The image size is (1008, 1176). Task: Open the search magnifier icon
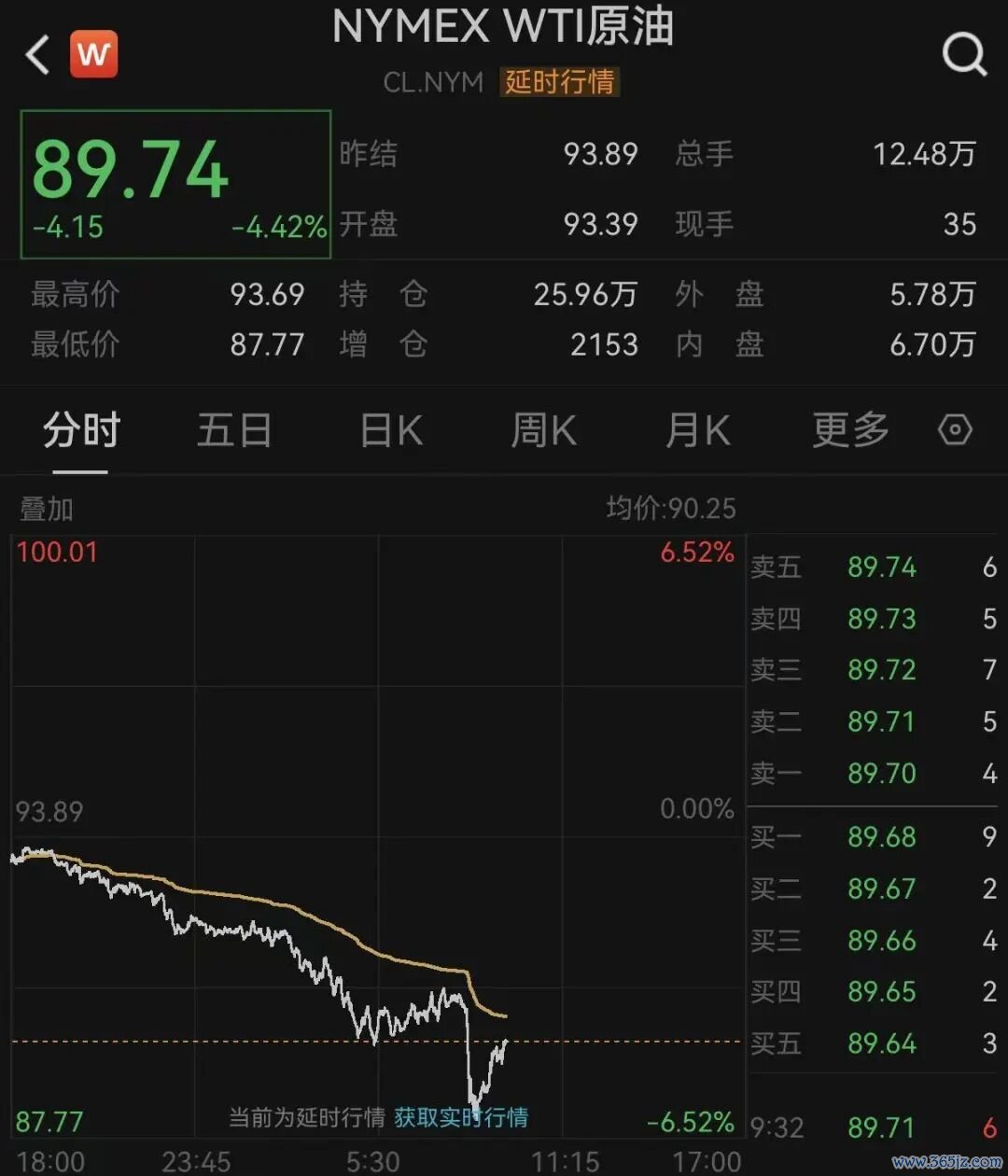point(964,54)
